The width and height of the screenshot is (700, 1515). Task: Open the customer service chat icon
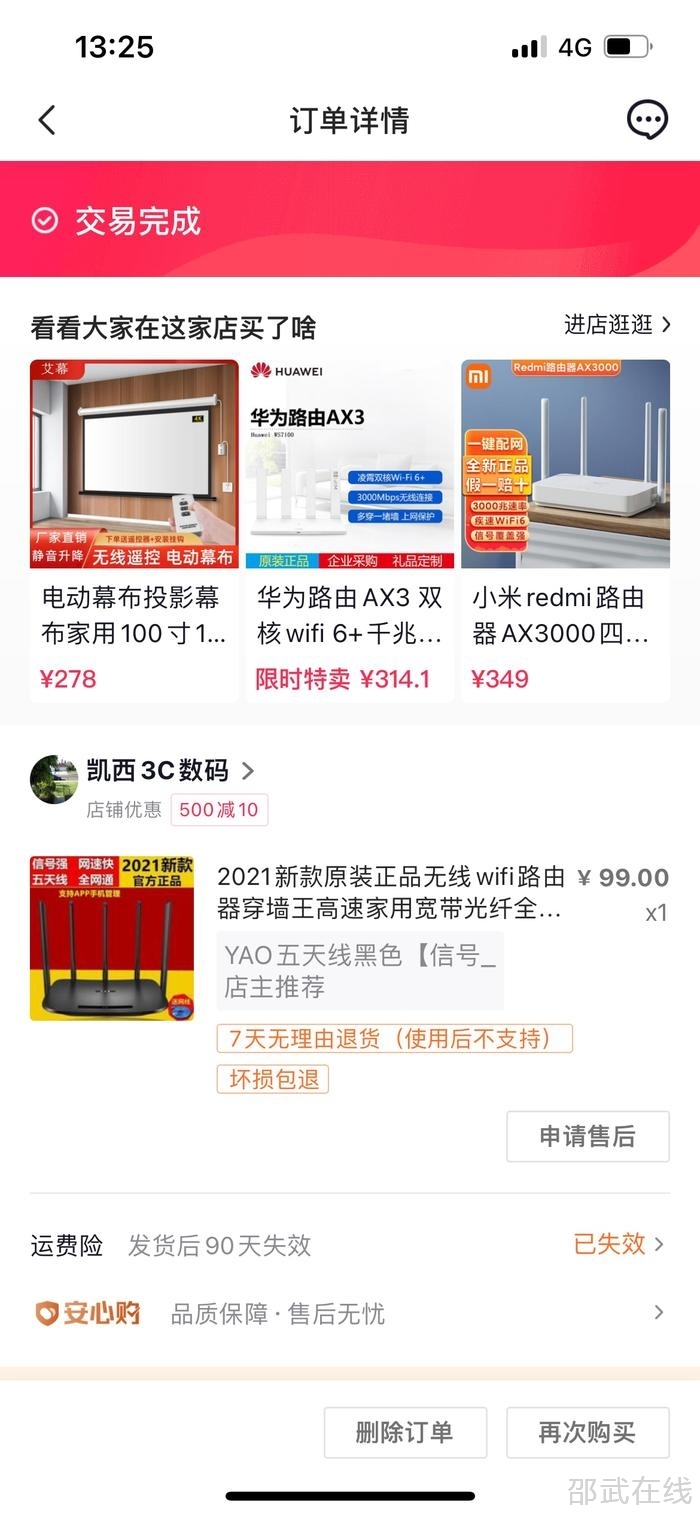point(647,120)
